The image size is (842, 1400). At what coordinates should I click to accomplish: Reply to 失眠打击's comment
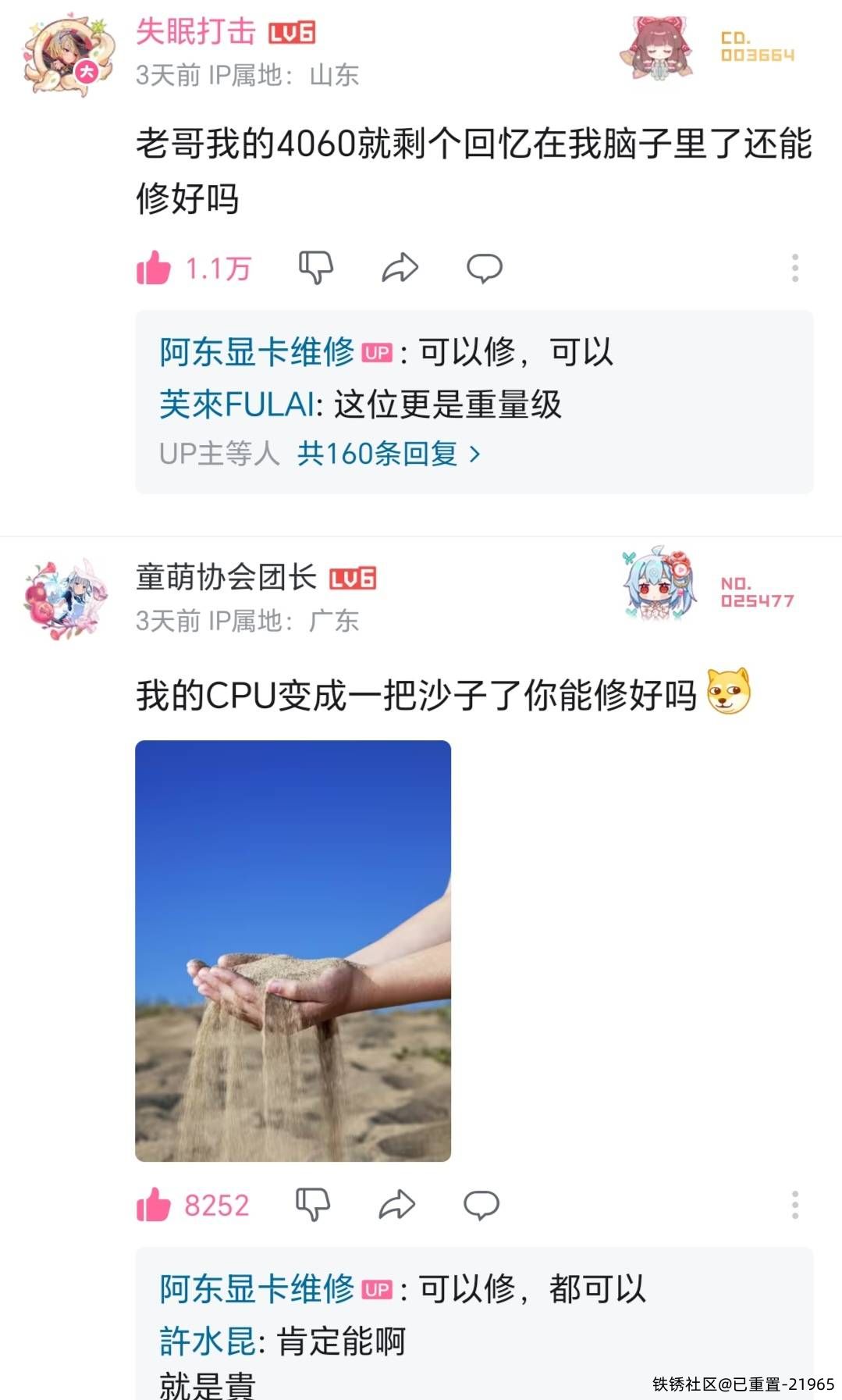(484, 268)
